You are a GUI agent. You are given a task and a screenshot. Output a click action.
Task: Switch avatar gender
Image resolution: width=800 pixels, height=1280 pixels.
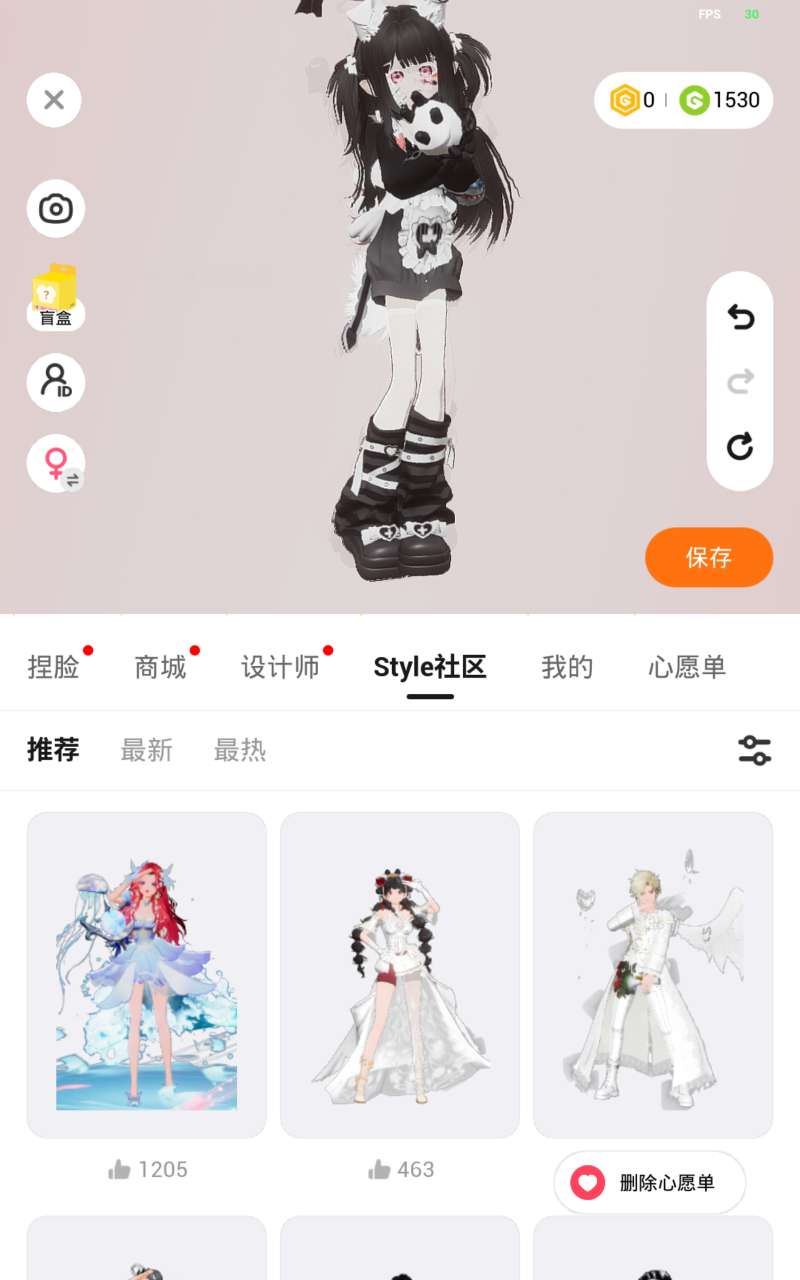point(55,463)
